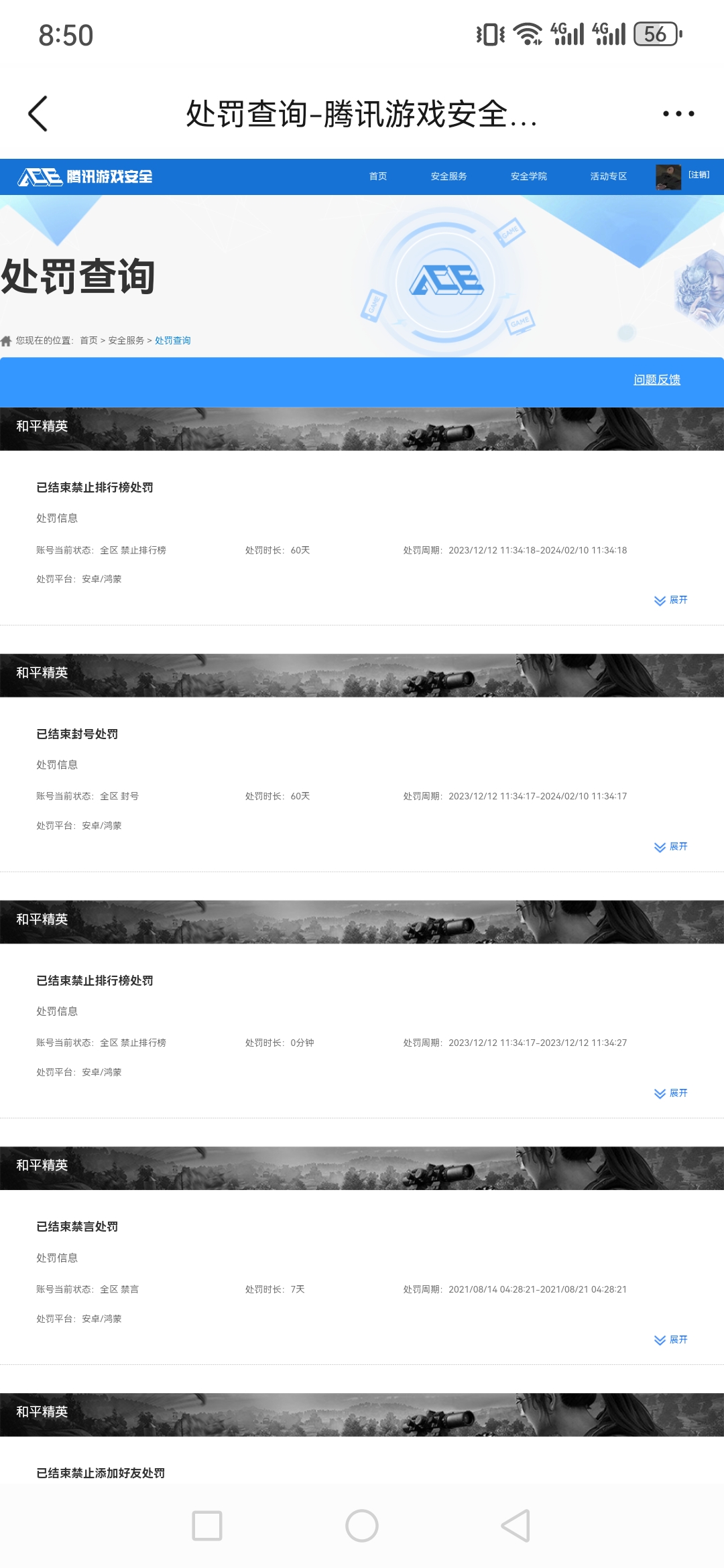Open the 首页 nav item
This screenshot has height=1568, width=724.
click(378, 176)
